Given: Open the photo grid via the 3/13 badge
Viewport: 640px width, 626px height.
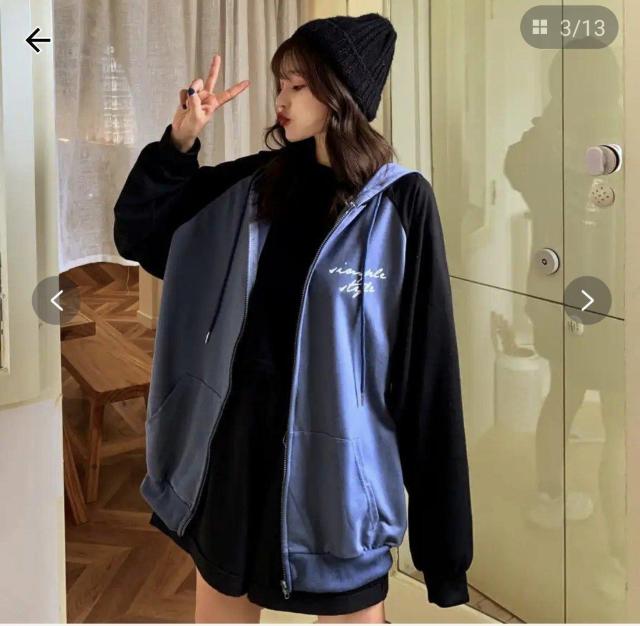Looking at the screenshot, I should pos(569,28).
